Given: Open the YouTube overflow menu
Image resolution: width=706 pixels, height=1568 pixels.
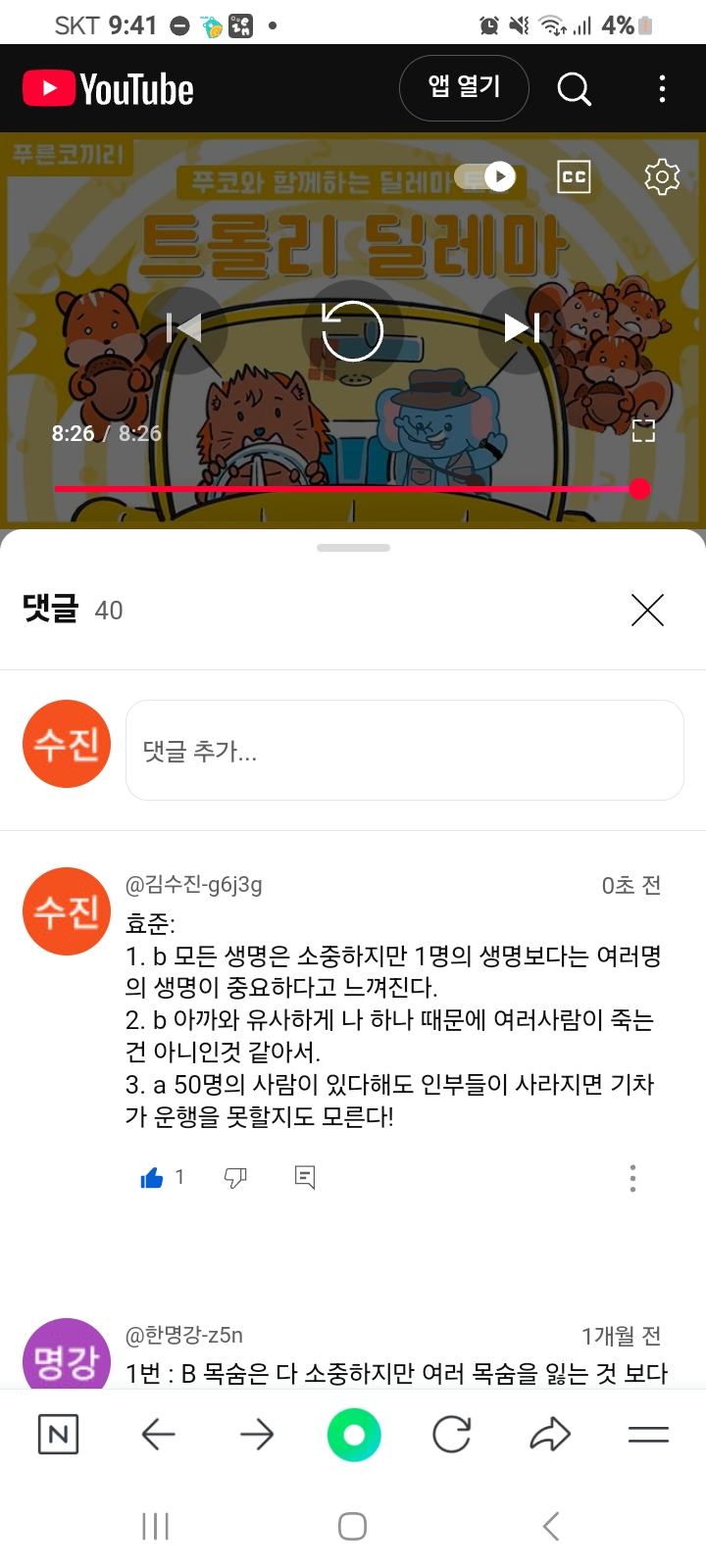Looking at the screenshot, I should tap(662, 88).
